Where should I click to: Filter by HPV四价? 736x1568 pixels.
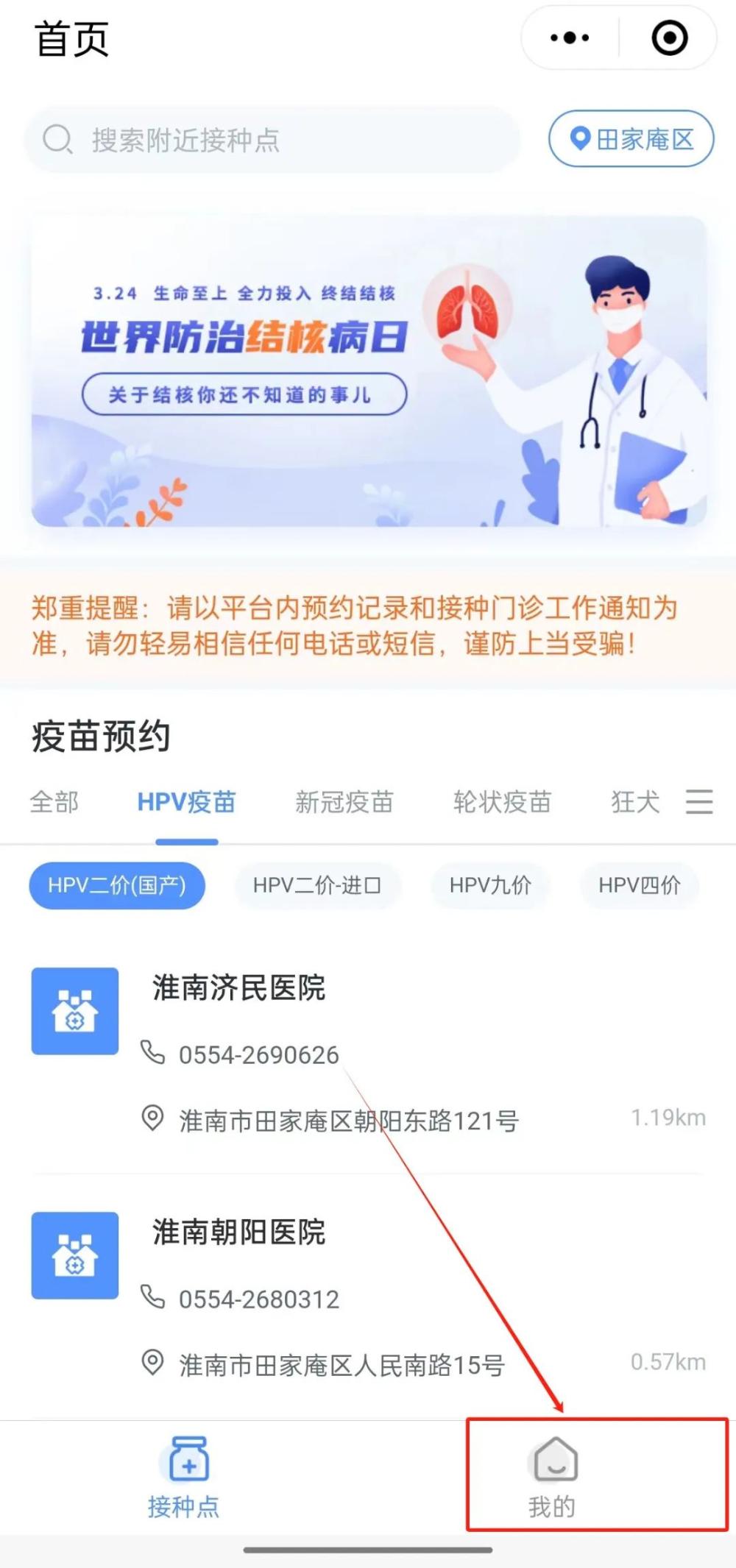click(x=639, y=885)
